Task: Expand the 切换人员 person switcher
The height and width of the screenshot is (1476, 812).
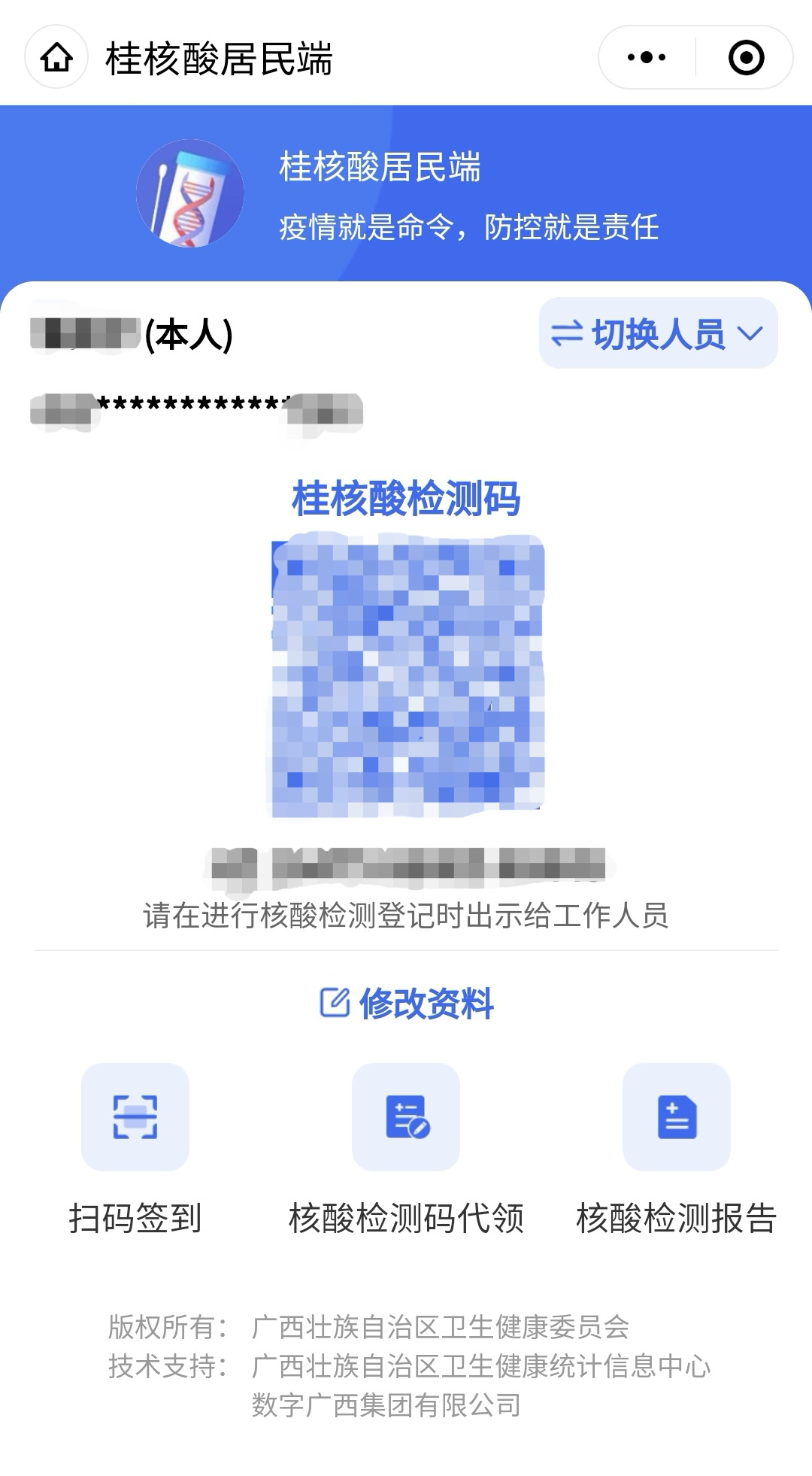Action: pos(658,333)
